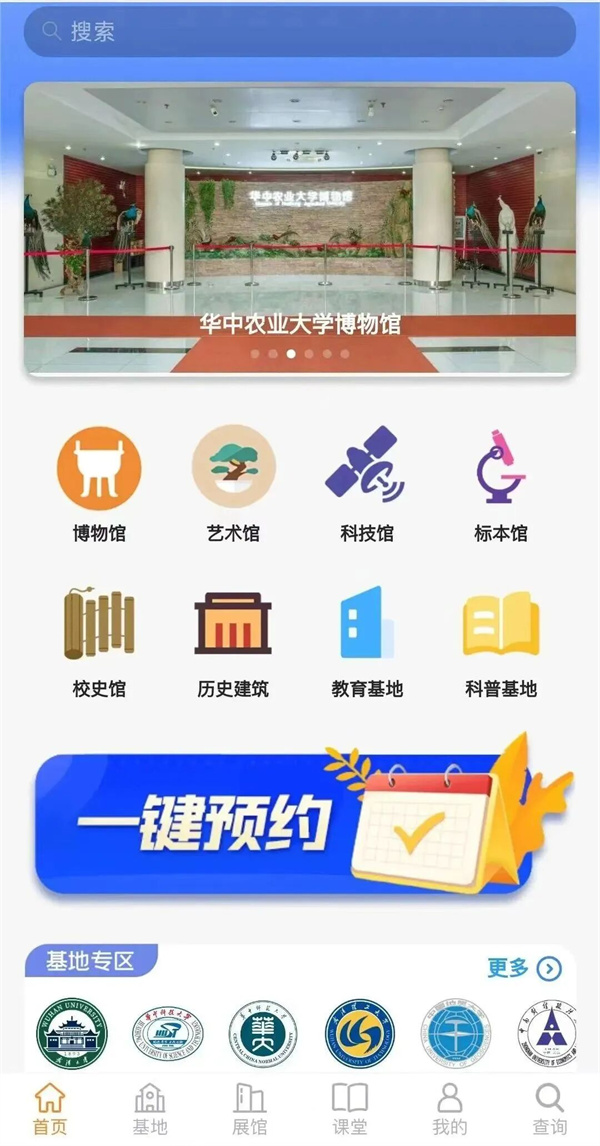Open the 我的 tab
Screen dimensions: 600x1146
(449, 1109)
